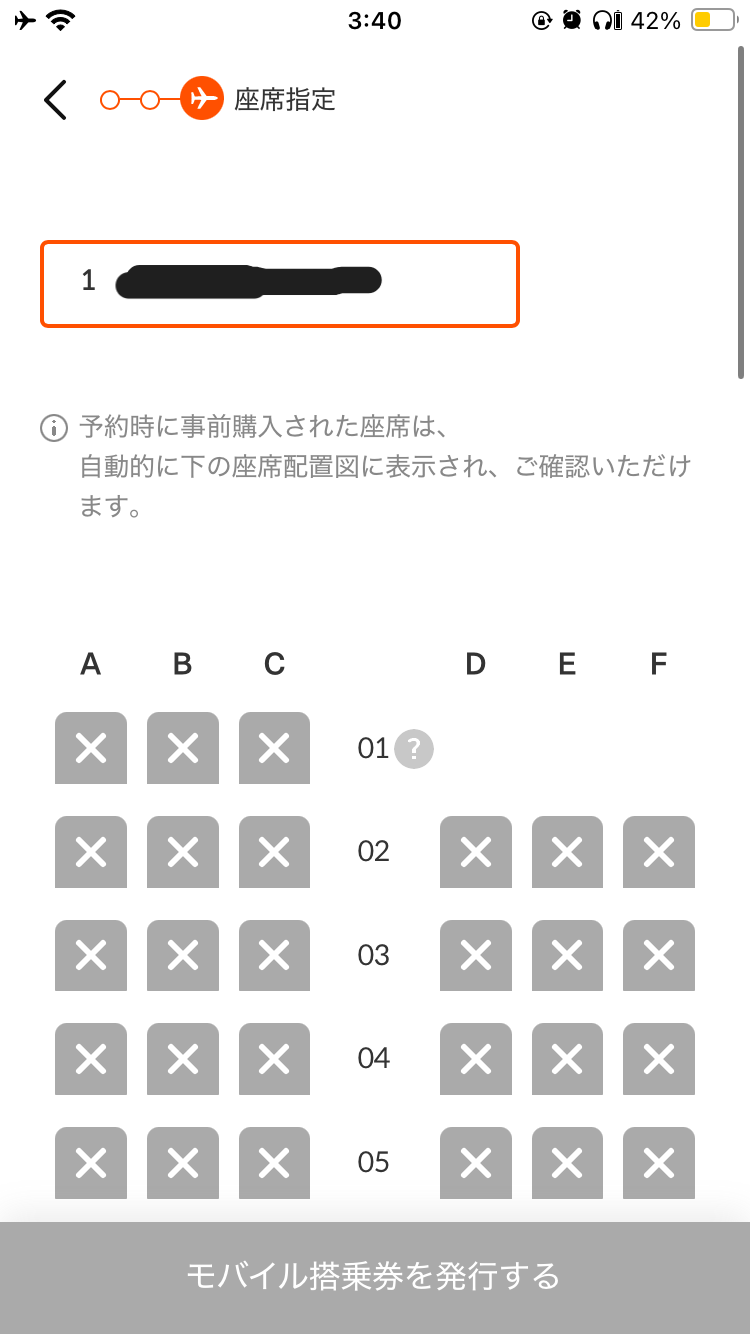Choose seat 05E
Viewport: 750px width, 1334px height.
coord(567,1162)
